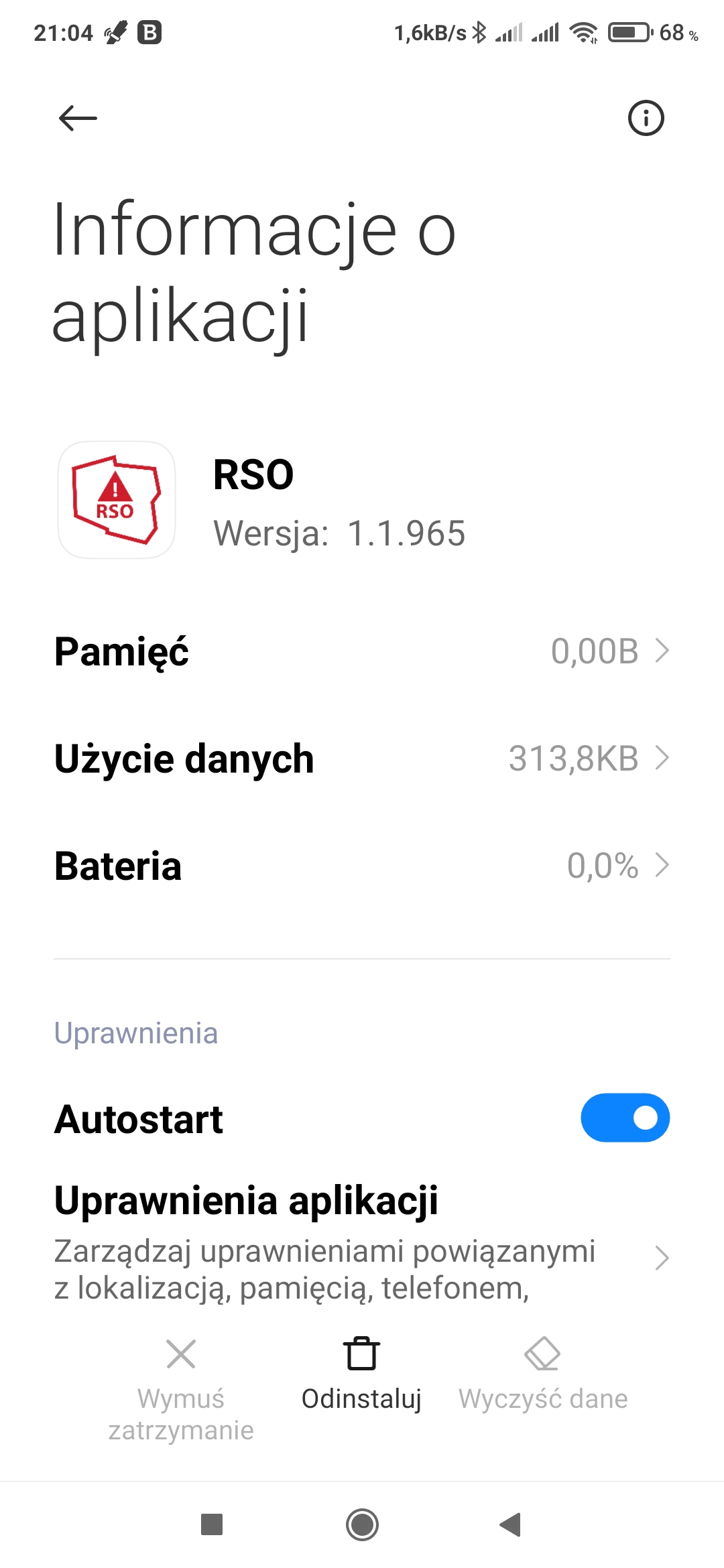Open Uprawnienia aplikacji permissions
The image size is (724, 1568).
[362, 1240]
